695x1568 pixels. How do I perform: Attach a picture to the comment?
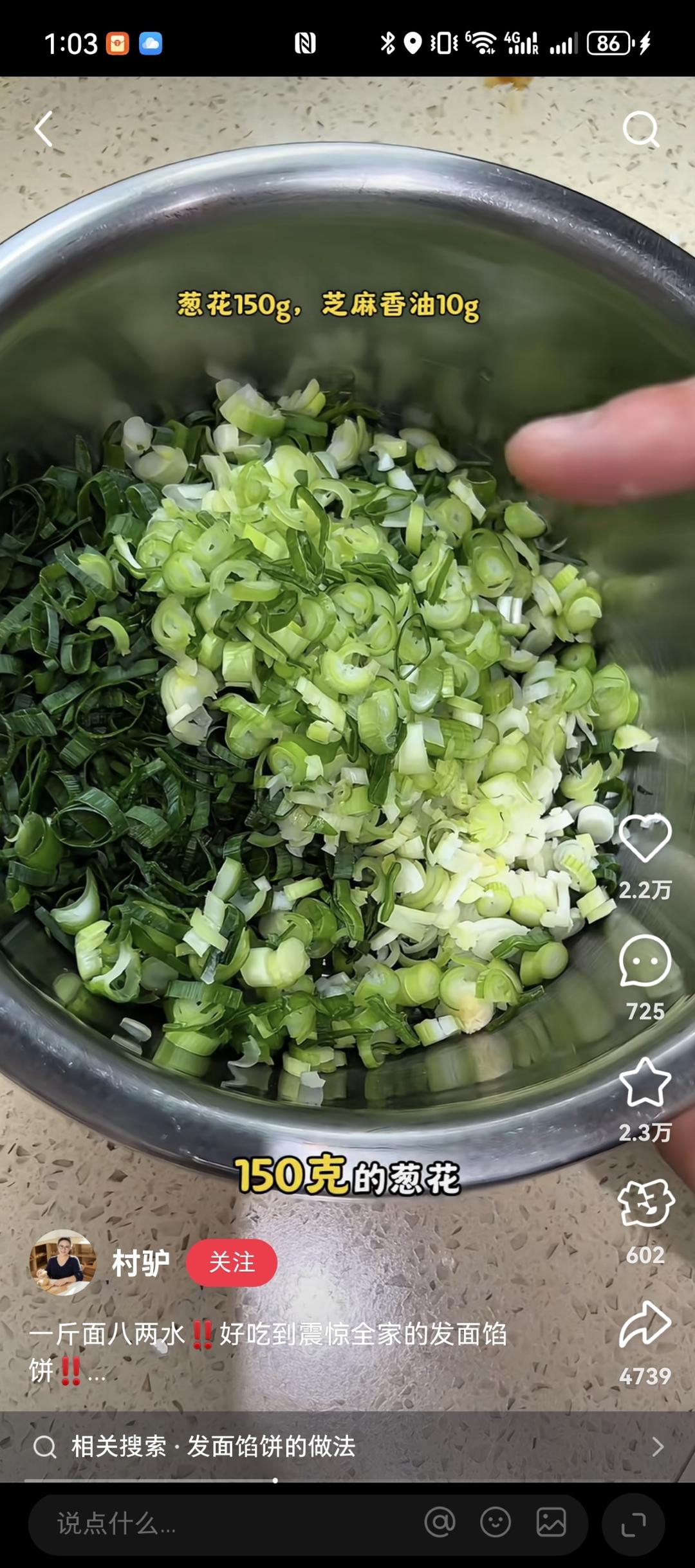[551, 1522]
